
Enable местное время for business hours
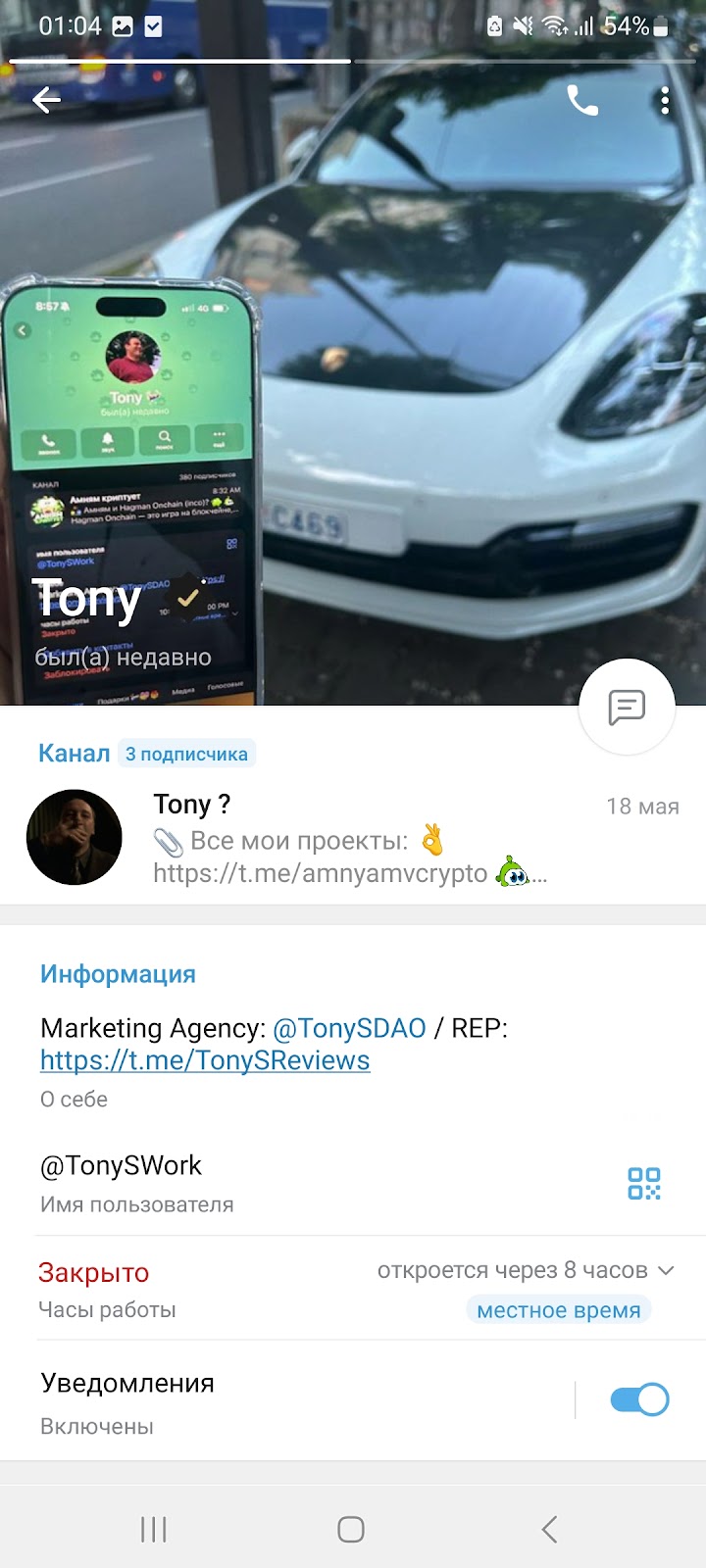[559, 1309]
